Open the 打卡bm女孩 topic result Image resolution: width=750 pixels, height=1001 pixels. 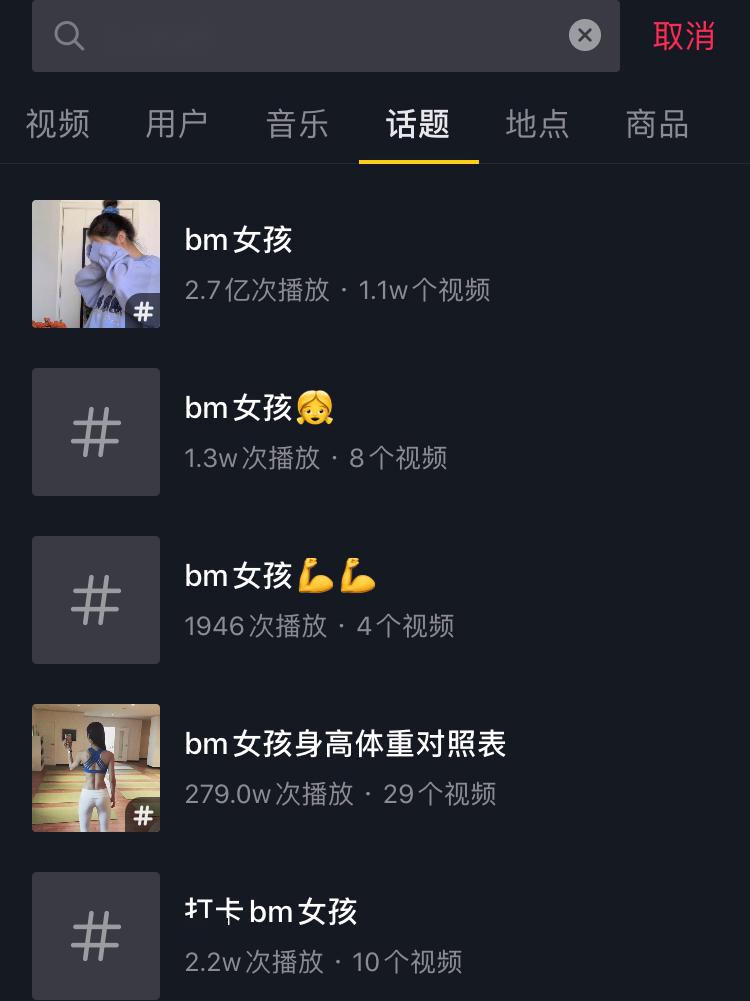pos(270,911)
